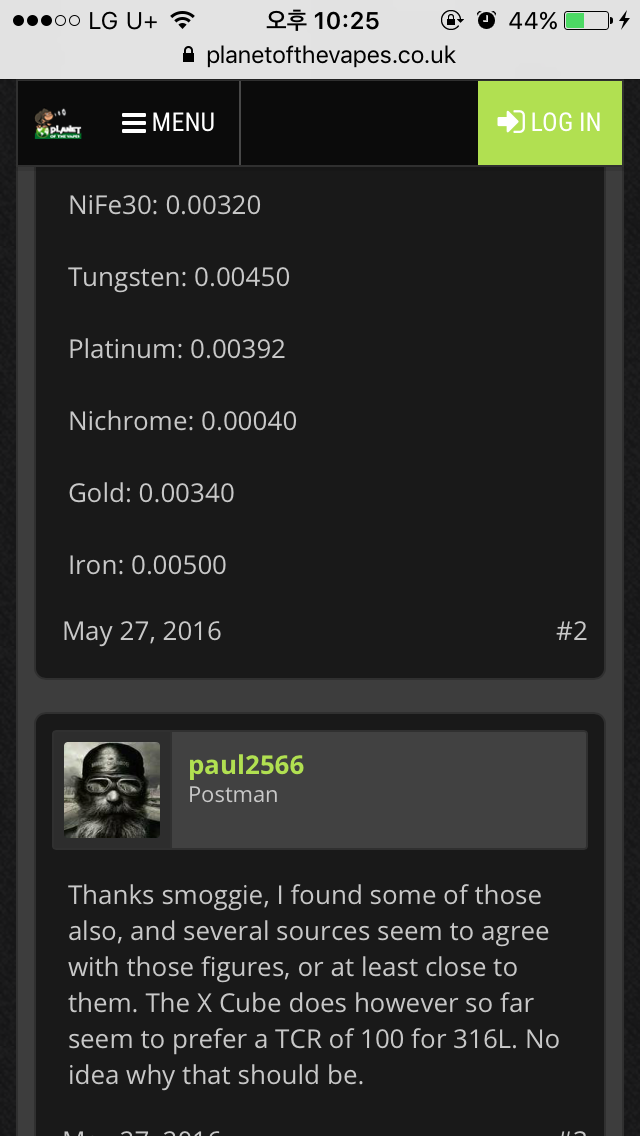Open the Planet of the Vapes logo
This screenshot has height=1136, width=640.
point(58,123)
